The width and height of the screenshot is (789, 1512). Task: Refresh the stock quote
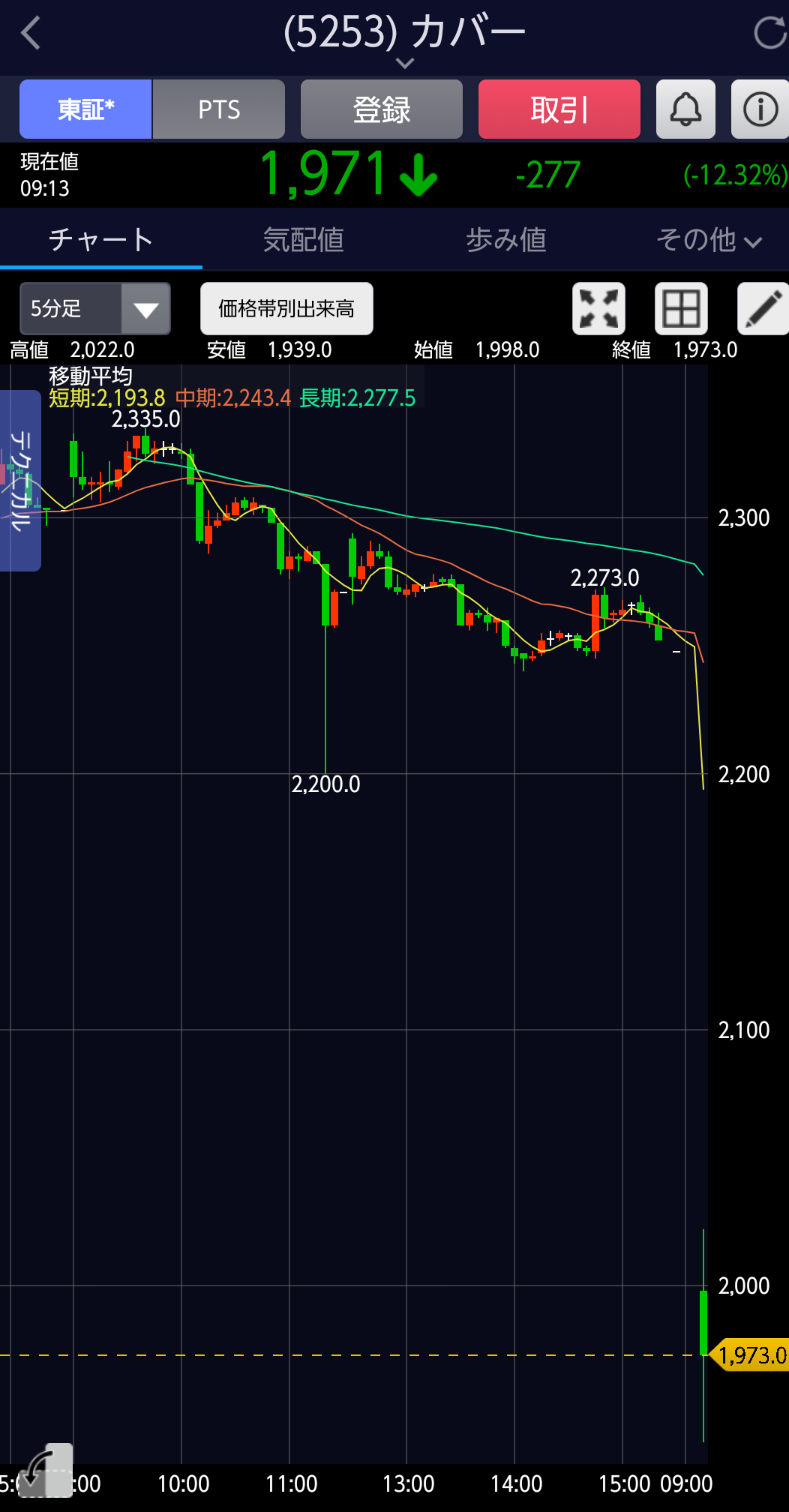pyautogui.click(x=770, y=34)
